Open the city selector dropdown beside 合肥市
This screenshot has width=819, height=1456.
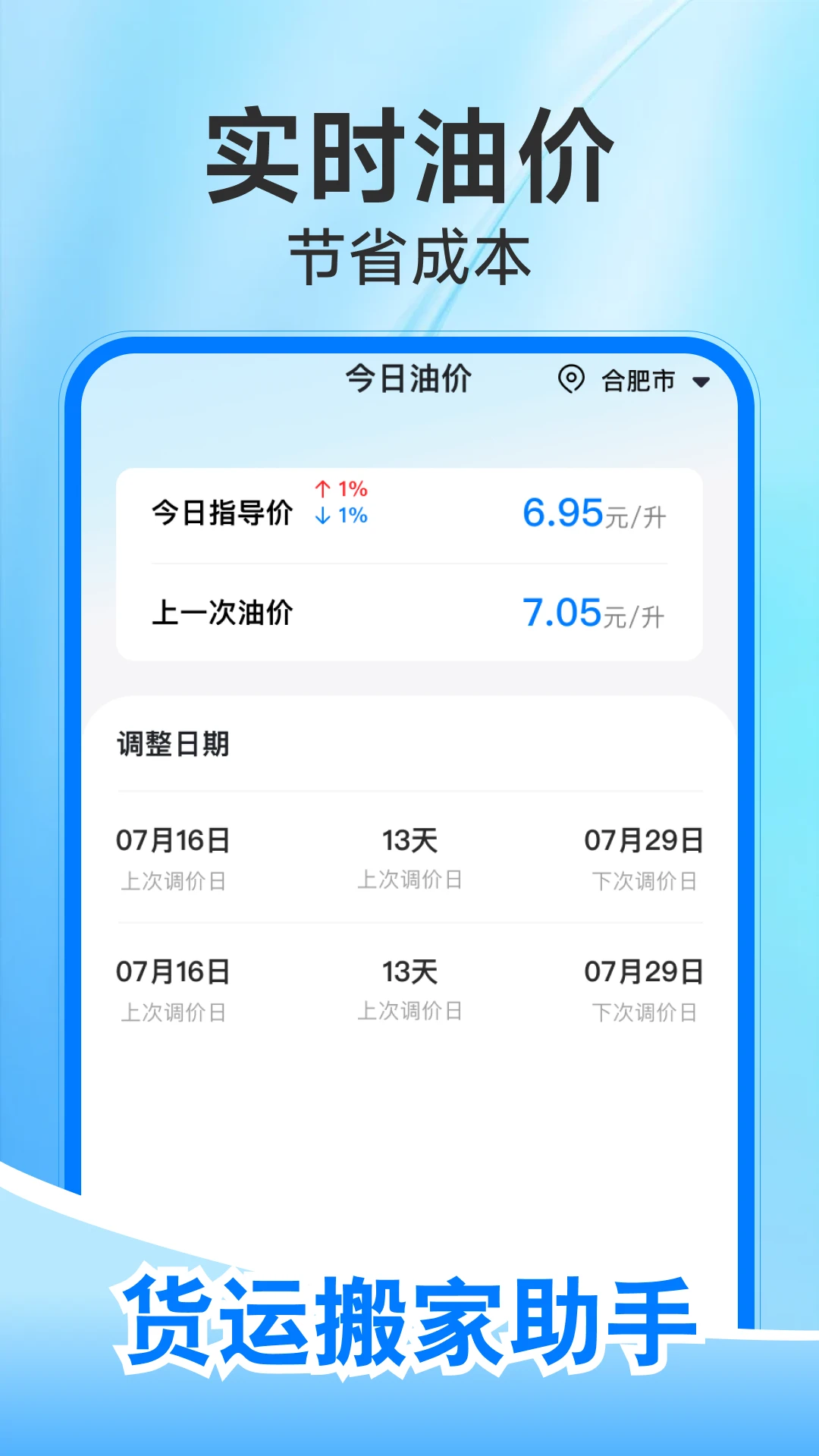701,381
